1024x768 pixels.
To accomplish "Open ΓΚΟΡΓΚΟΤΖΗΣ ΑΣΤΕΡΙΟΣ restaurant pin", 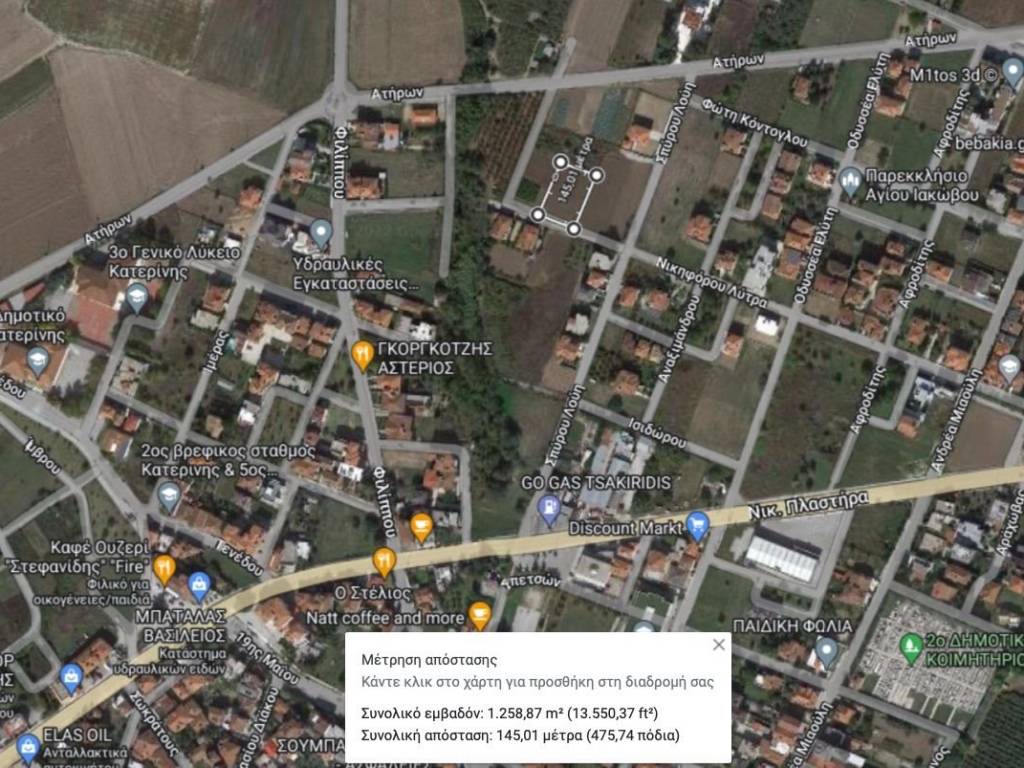I will pyautogui.click(x=363, y=352).
